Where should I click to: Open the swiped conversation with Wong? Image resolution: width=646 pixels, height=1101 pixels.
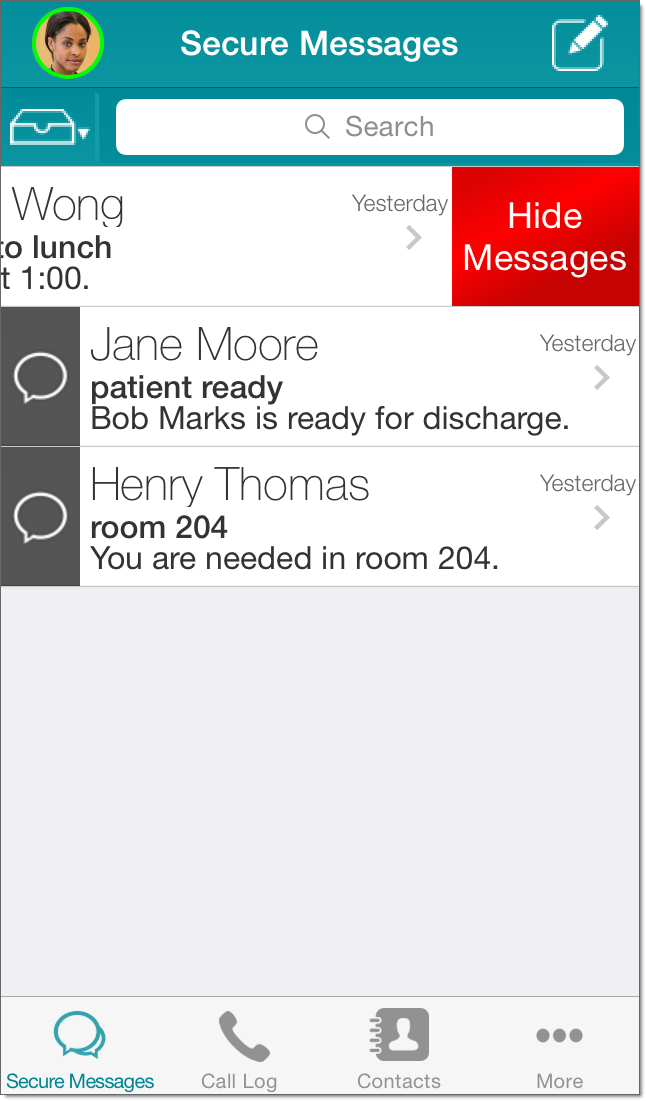220,237
